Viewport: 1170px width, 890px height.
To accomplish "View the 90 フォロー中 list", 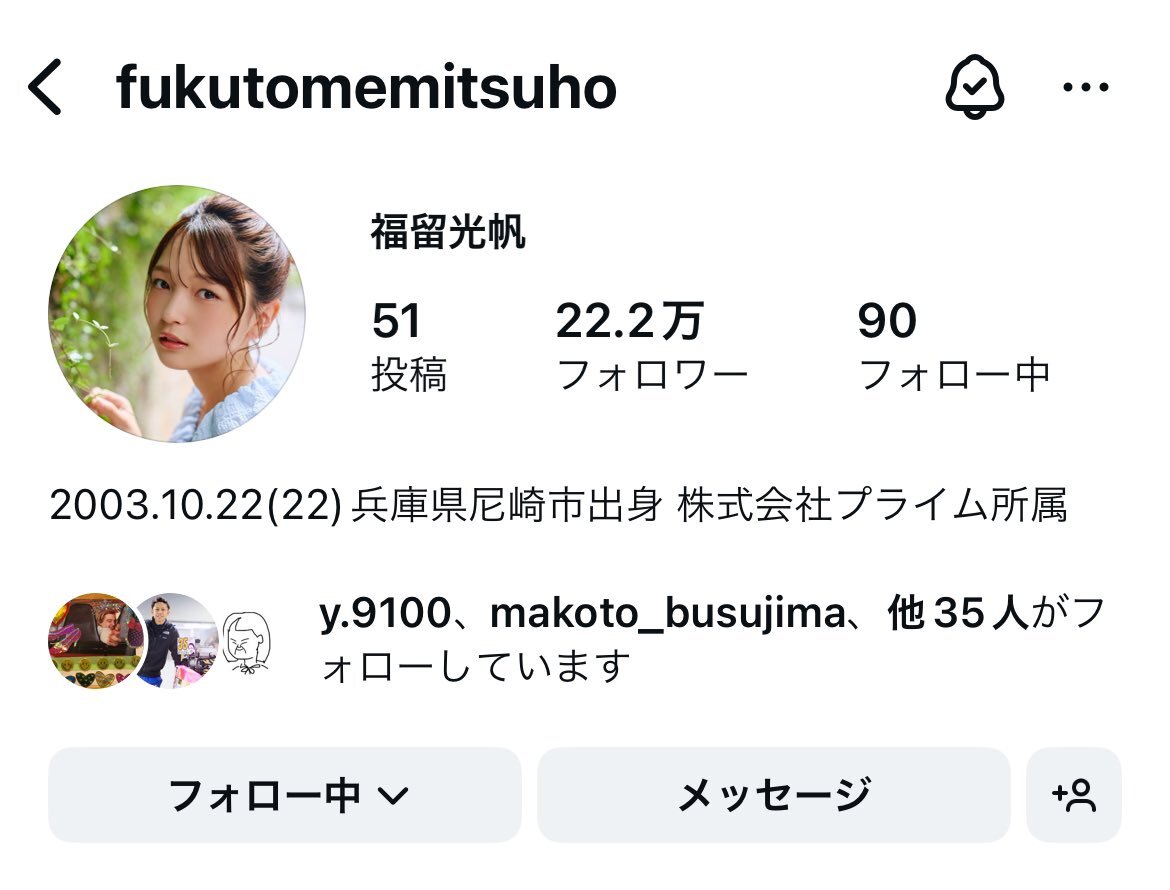I will coord(954,346).
